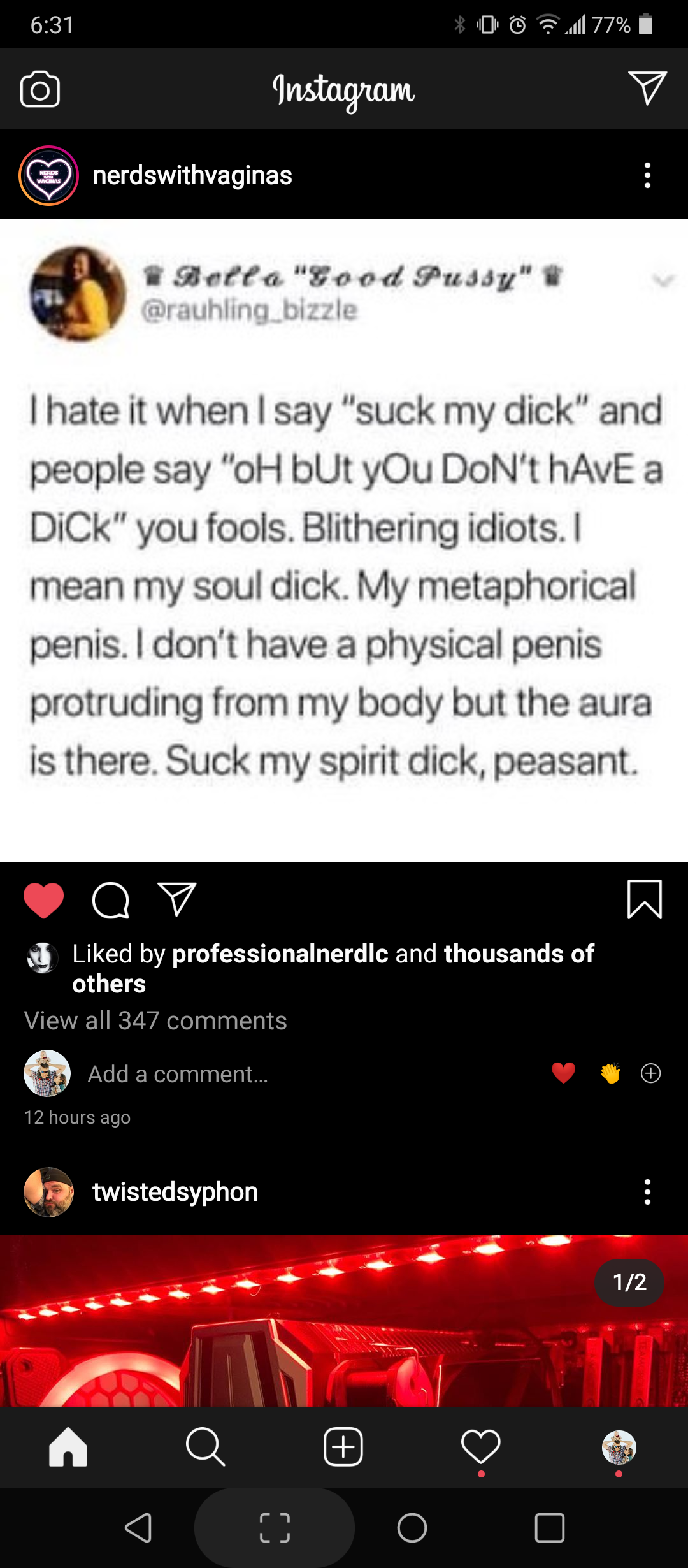View all 347 comments
Viewport: 688px width, 1568px height.
tap(155, 1020)
